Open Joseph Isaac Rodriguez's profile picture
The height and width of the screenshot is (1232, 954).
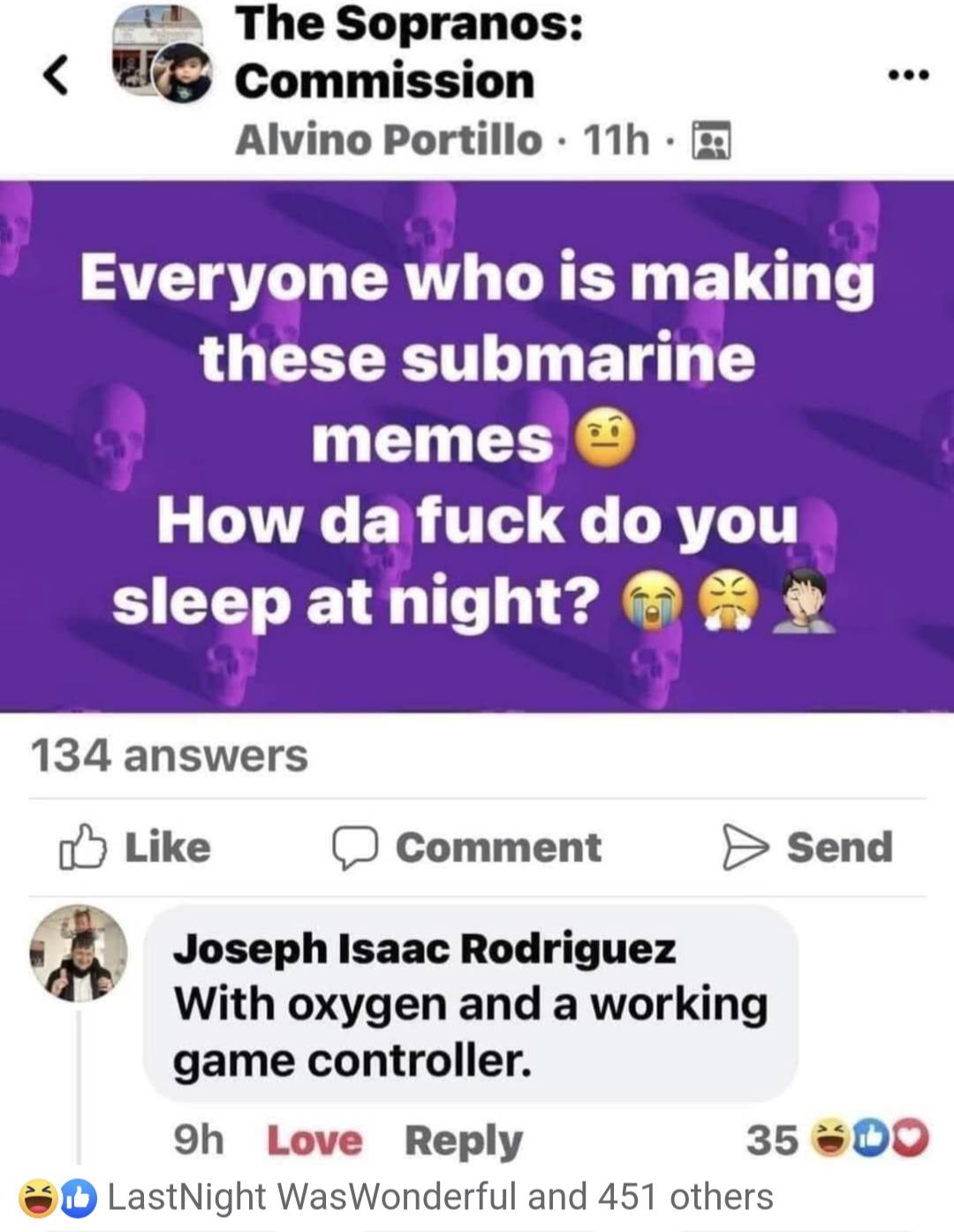tap(79, 953)
